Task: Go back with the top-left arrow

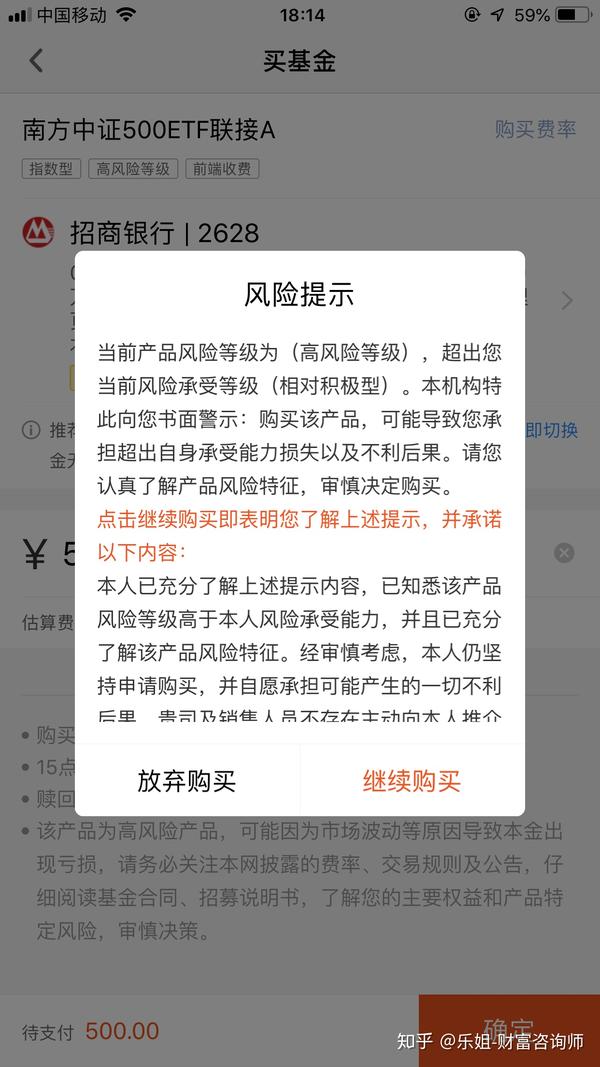Action: click(x=36, y=61)
